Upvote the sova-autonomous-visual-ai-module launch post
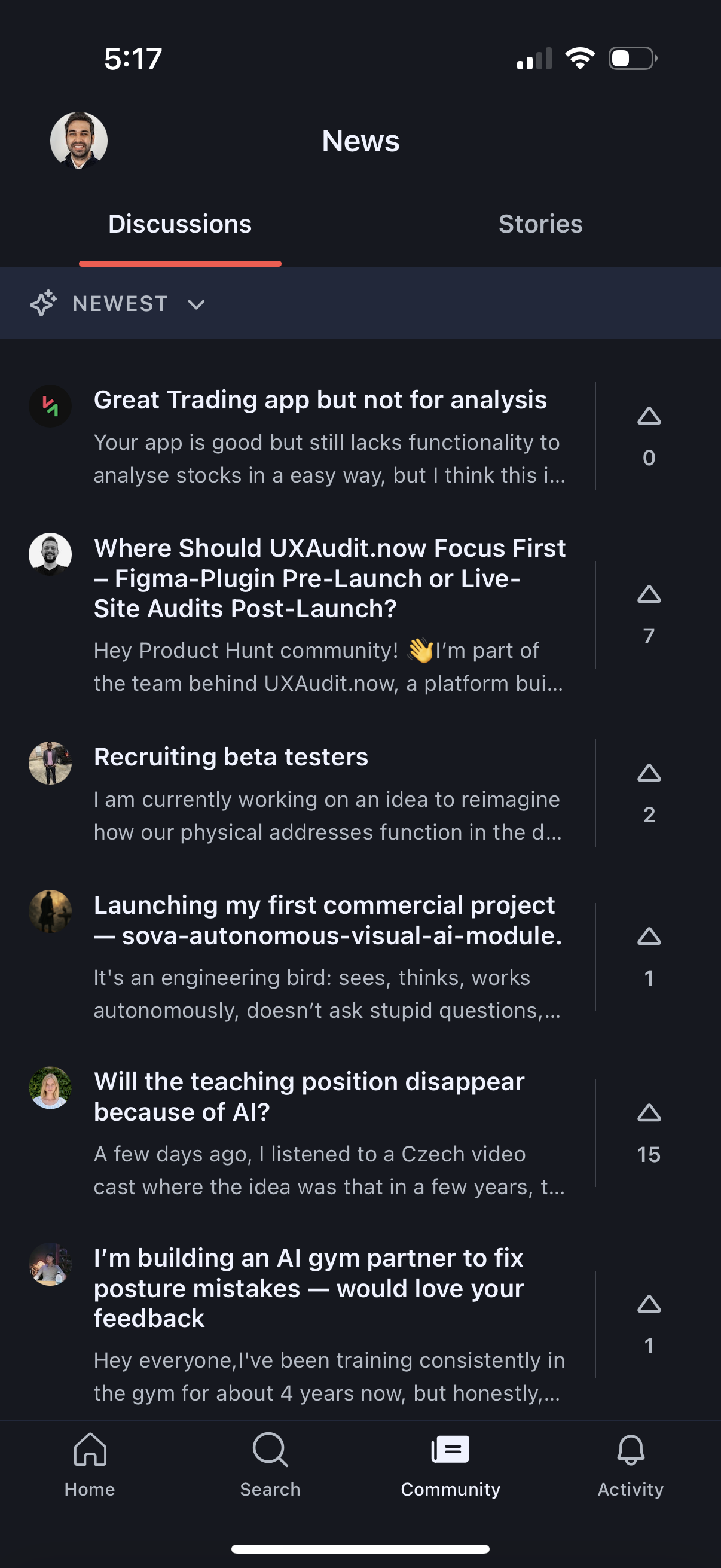The width and height of the screenshot is (721, 1568). pyautogui.click(x=649, y=936)
